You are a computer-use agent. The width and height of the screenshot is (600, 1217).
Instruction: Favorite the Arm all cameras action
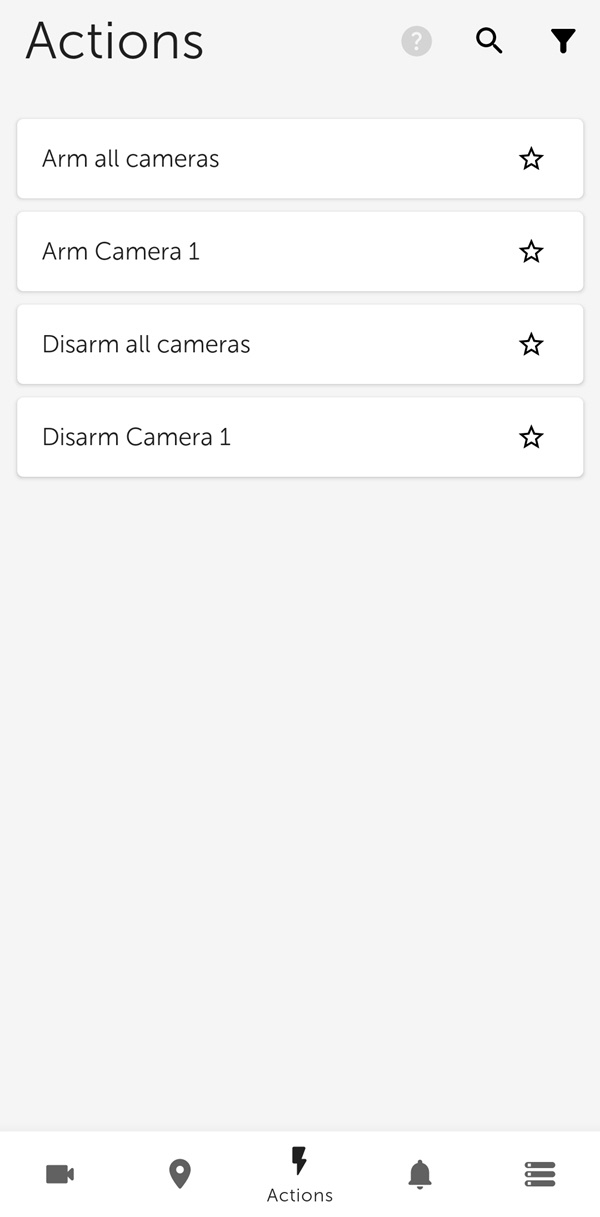tap(531, 159)
